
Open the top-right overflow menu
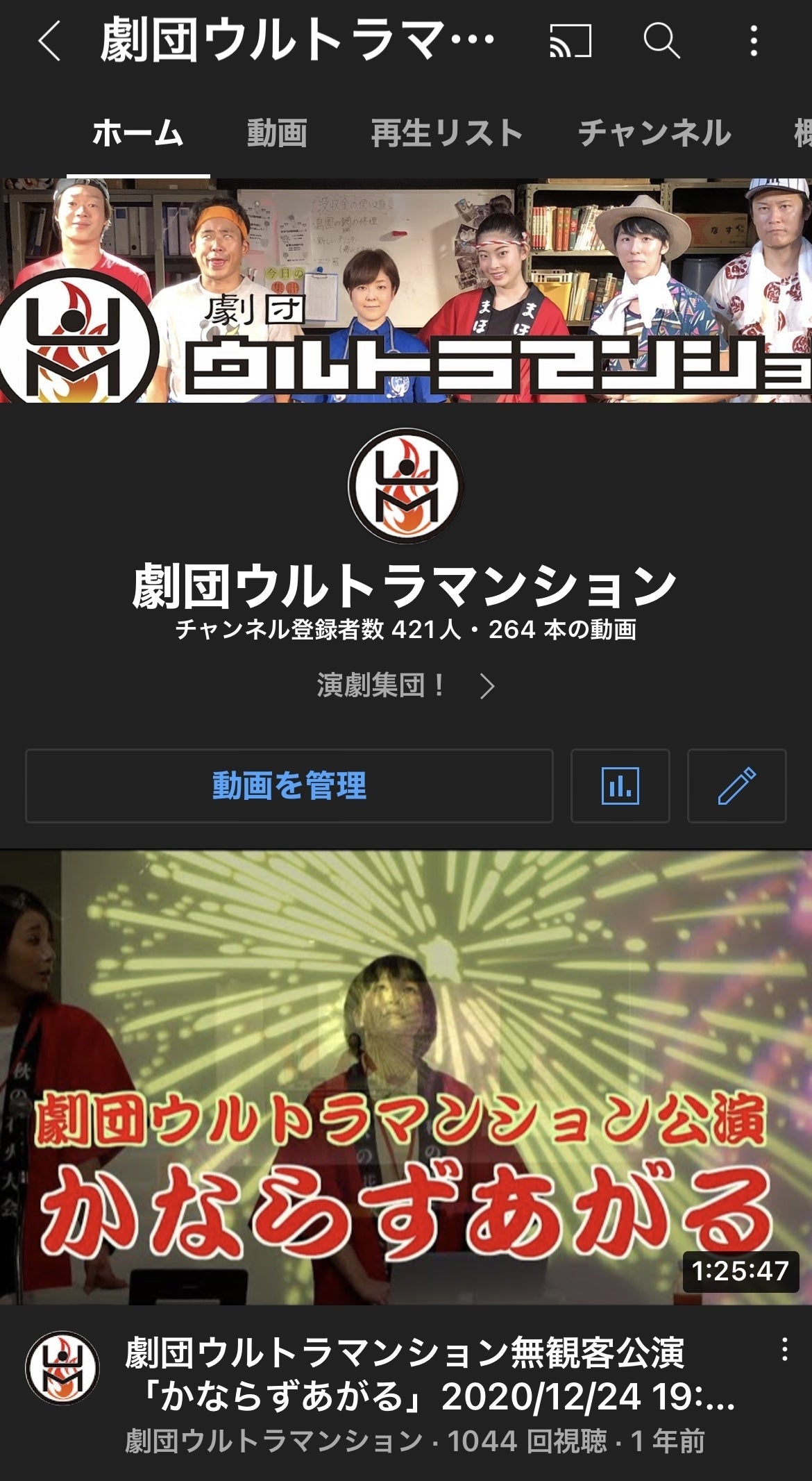pyautogui.click(x=754, y=41)
